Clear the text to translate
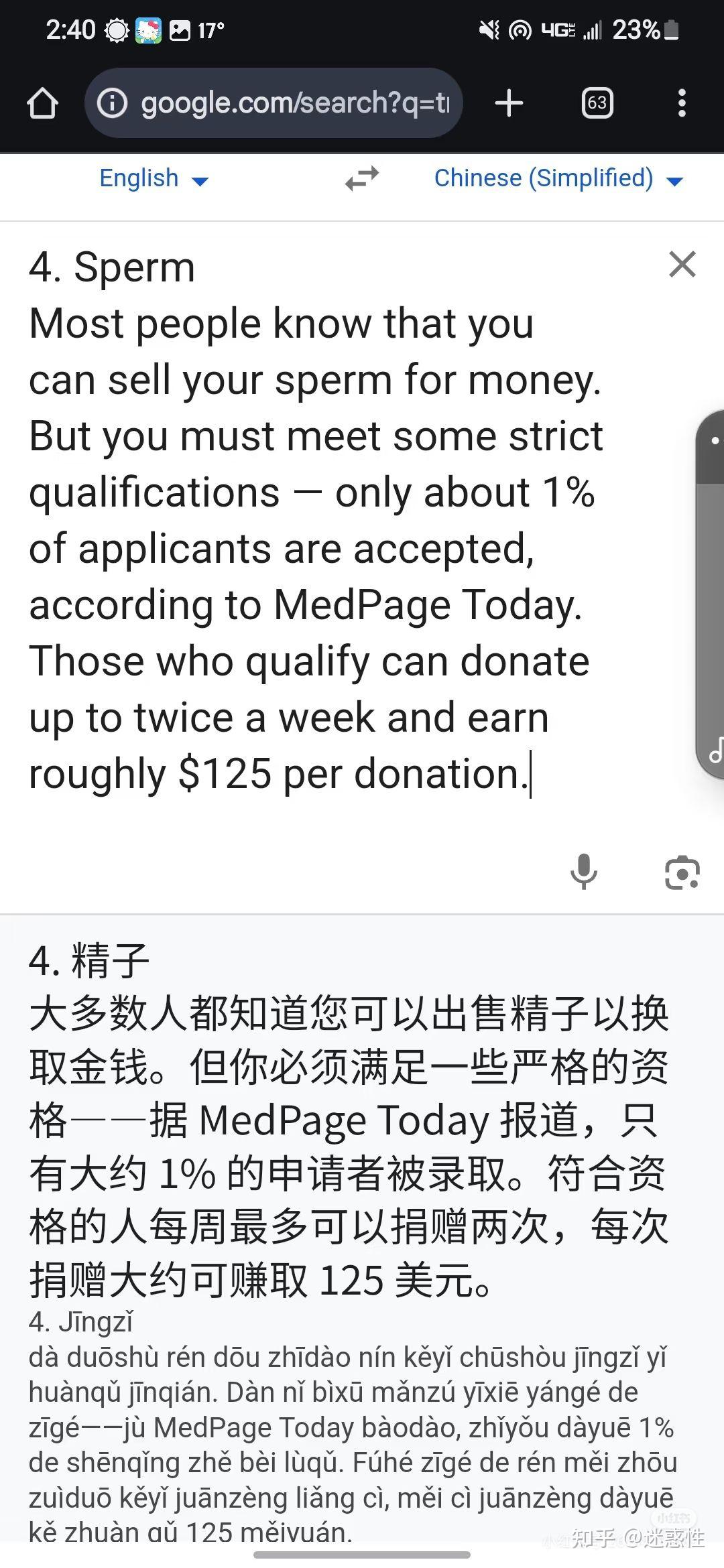Viewport: 724px width, 1568px height. pos(682,265)
